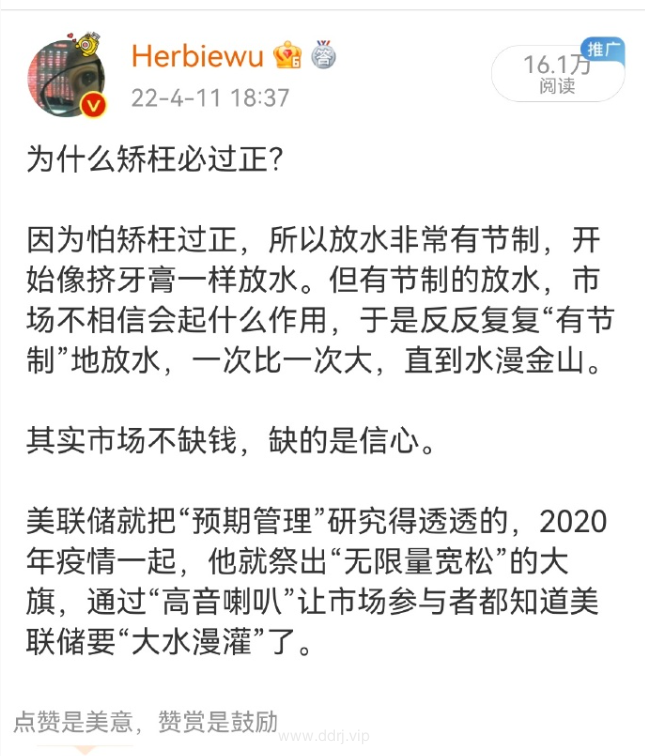This screenshot has height=756, width=645.
Task: Tap the Herbiewu username
Action: 197,56
